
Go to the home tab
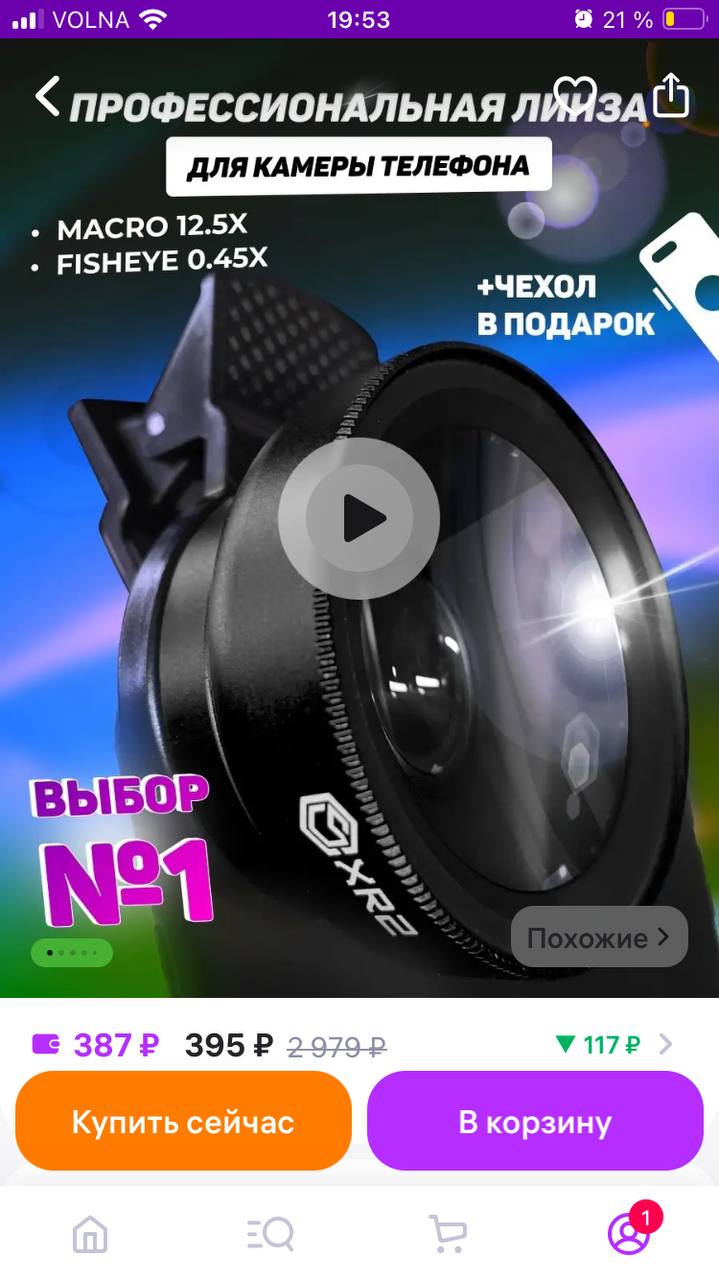pos(90,1233)
